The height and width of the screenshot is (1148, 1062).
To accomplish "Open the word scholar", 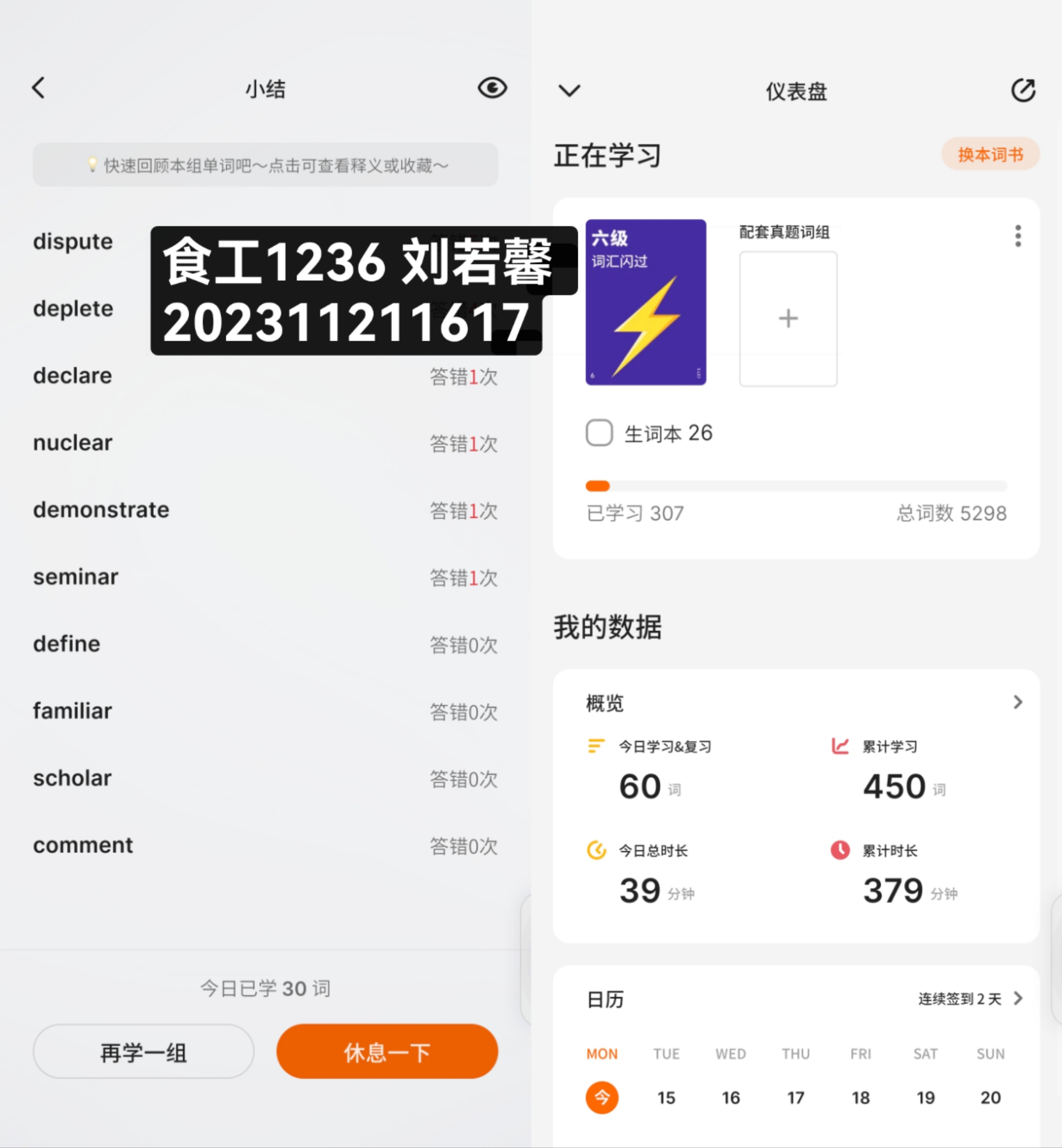I will tap(265, 778).
